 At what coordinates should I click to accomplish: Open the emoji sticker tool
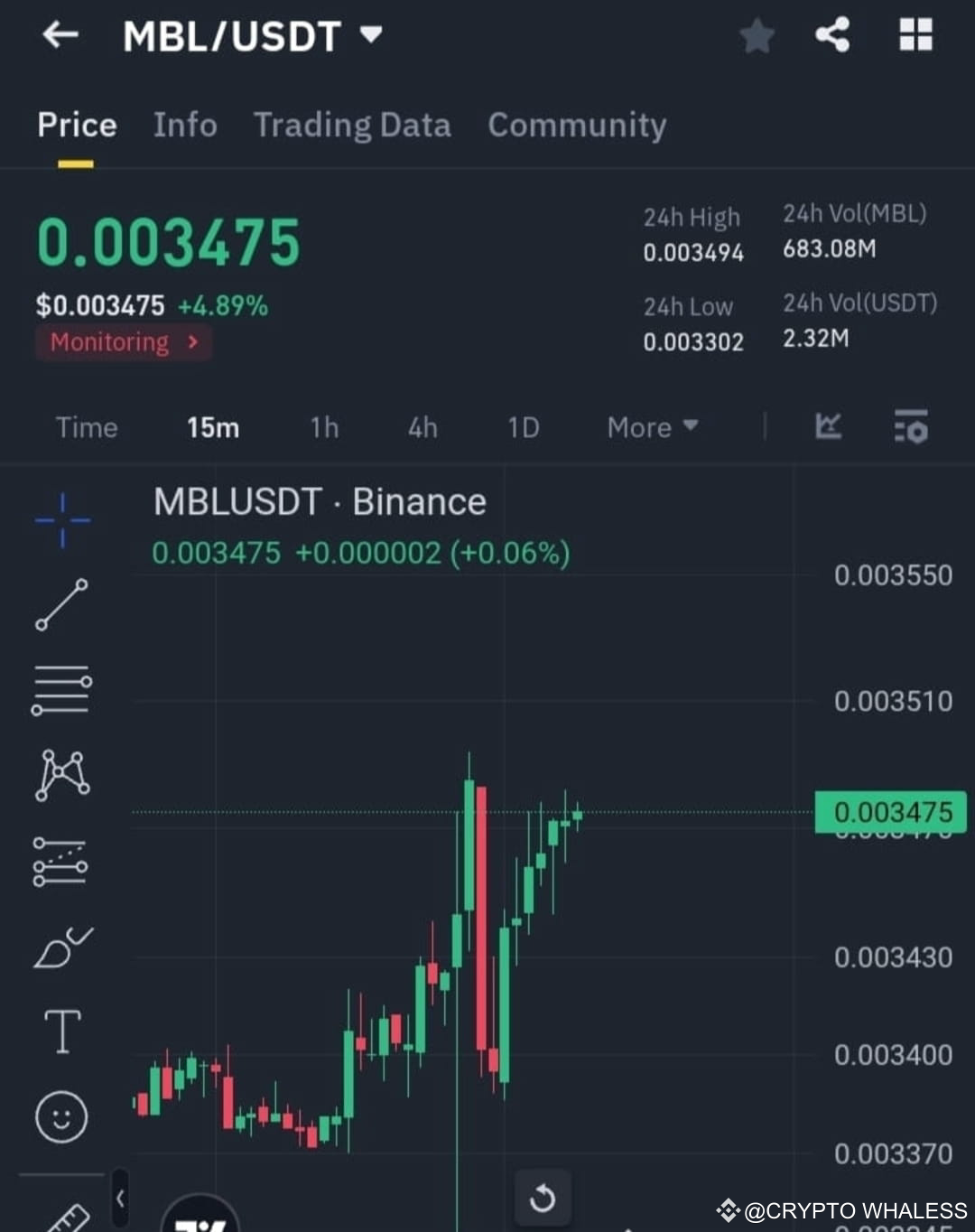pyautogui.click(x=61, y=1116)
